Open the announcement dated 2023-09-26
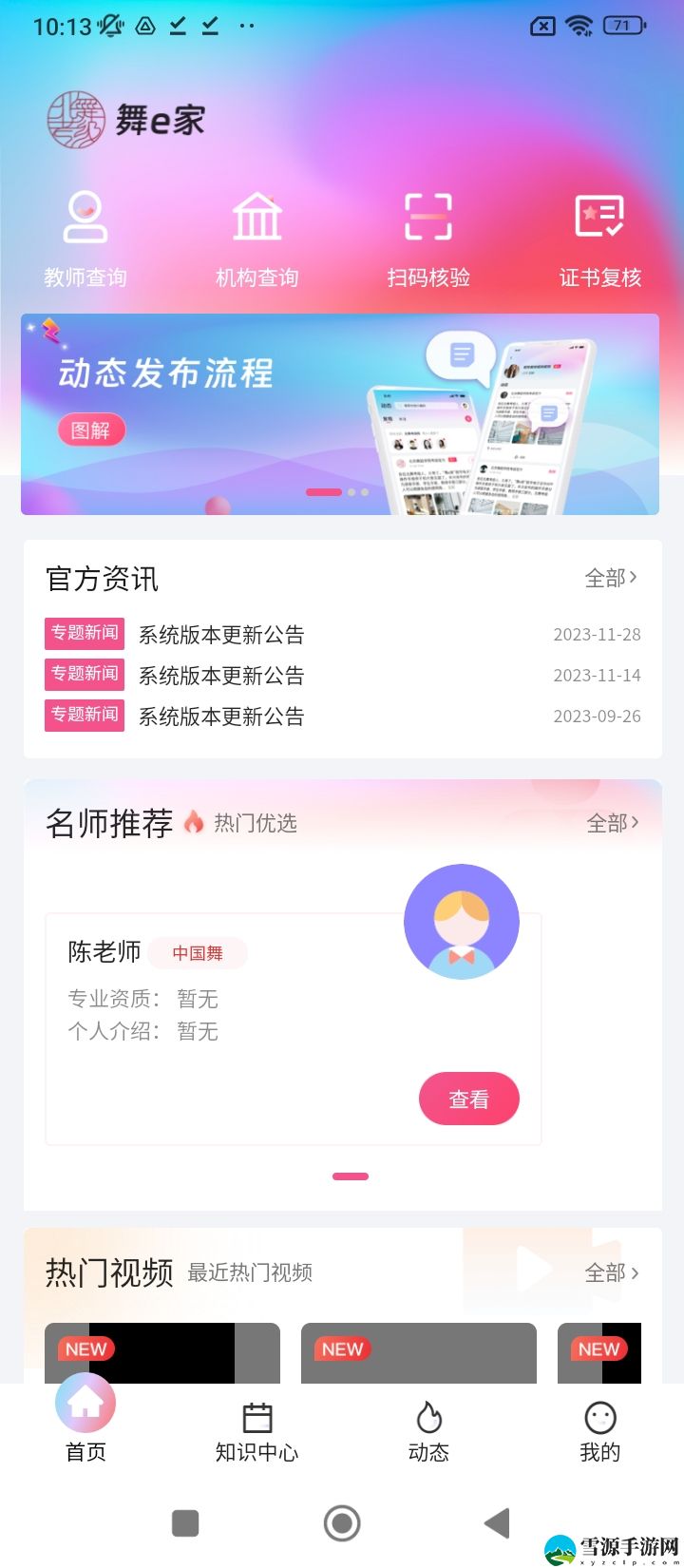 click(342, 716)
